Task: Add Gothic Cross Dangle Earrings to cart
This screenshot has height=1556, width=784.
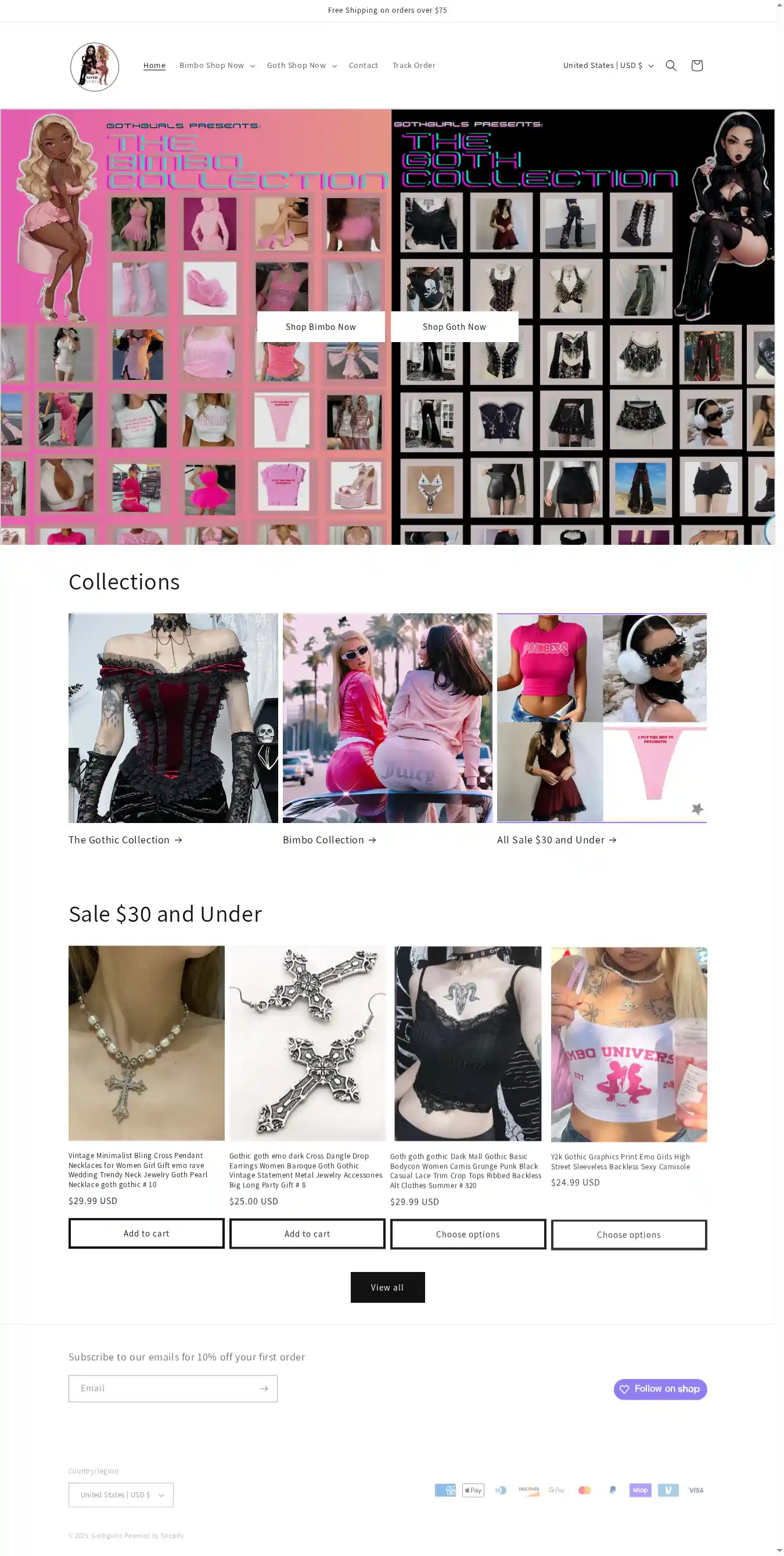Action: (x=307, y=1234)
